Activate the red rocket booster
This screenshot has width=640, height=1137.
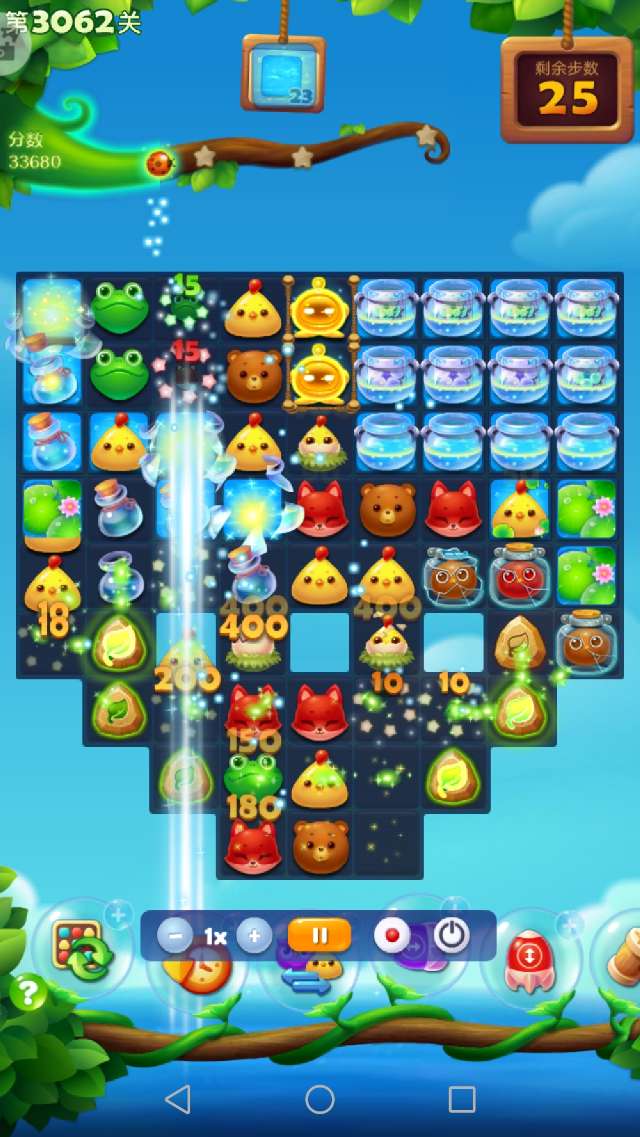pyautogui.click(x=526, y=954)
